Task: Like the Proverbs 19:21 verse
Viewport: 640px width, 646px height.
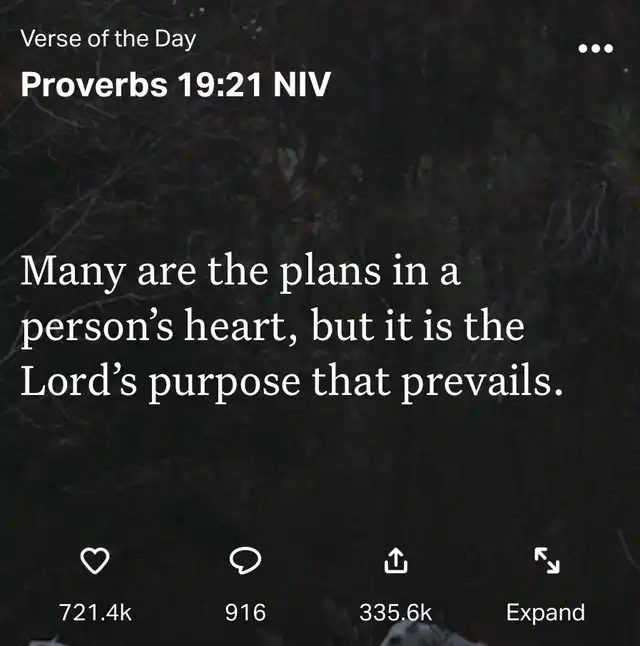Action: [94, 563]
